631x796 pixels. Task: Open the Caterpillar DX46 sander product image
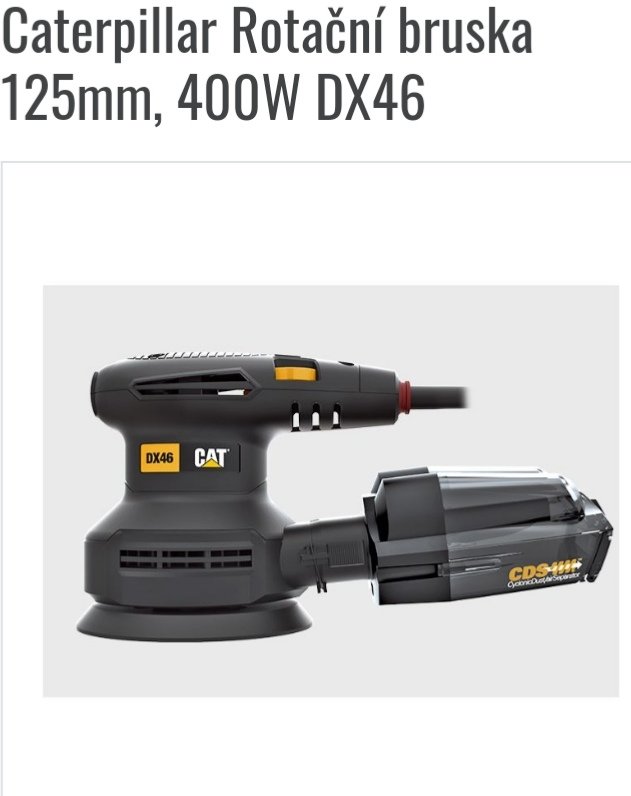[330, 490]
